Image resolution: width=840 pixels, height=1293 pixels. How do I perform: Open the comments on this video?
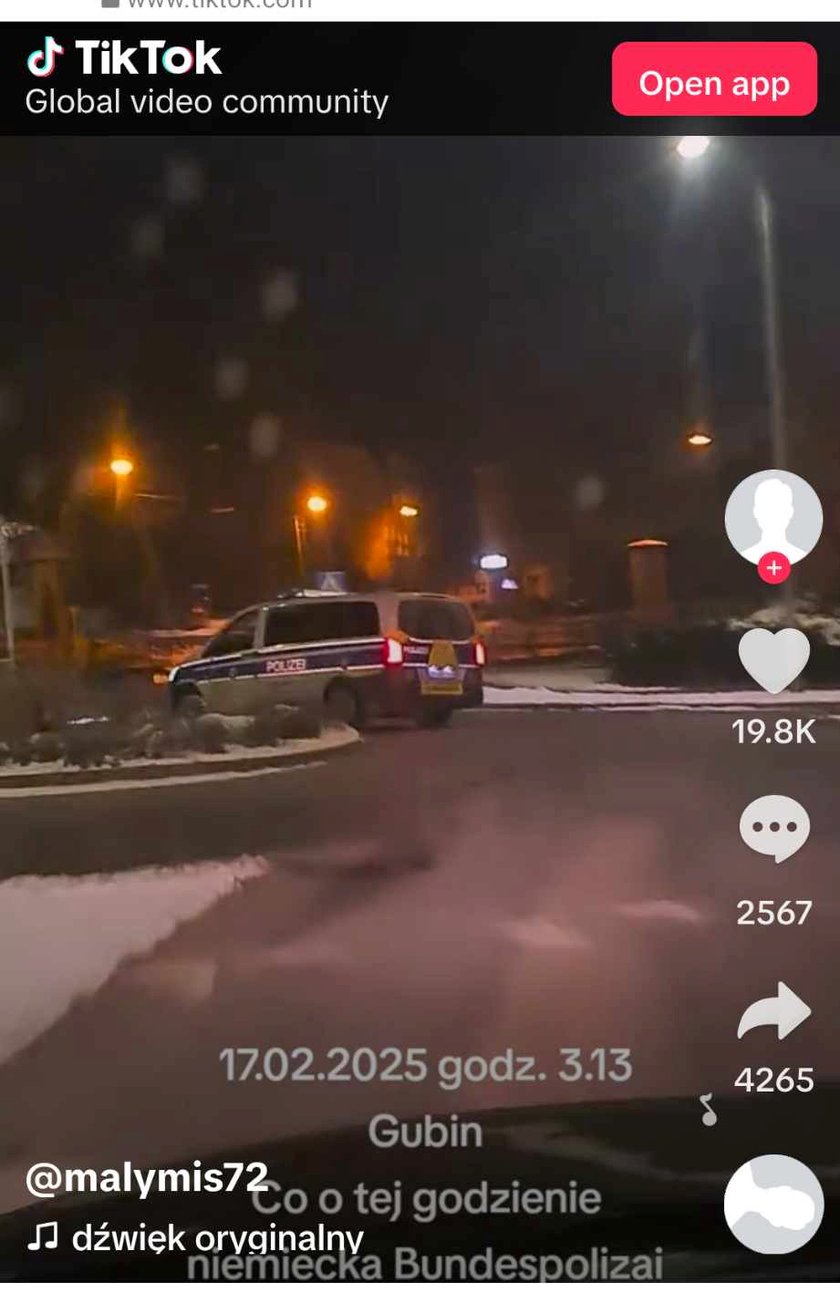click(773, 829)
